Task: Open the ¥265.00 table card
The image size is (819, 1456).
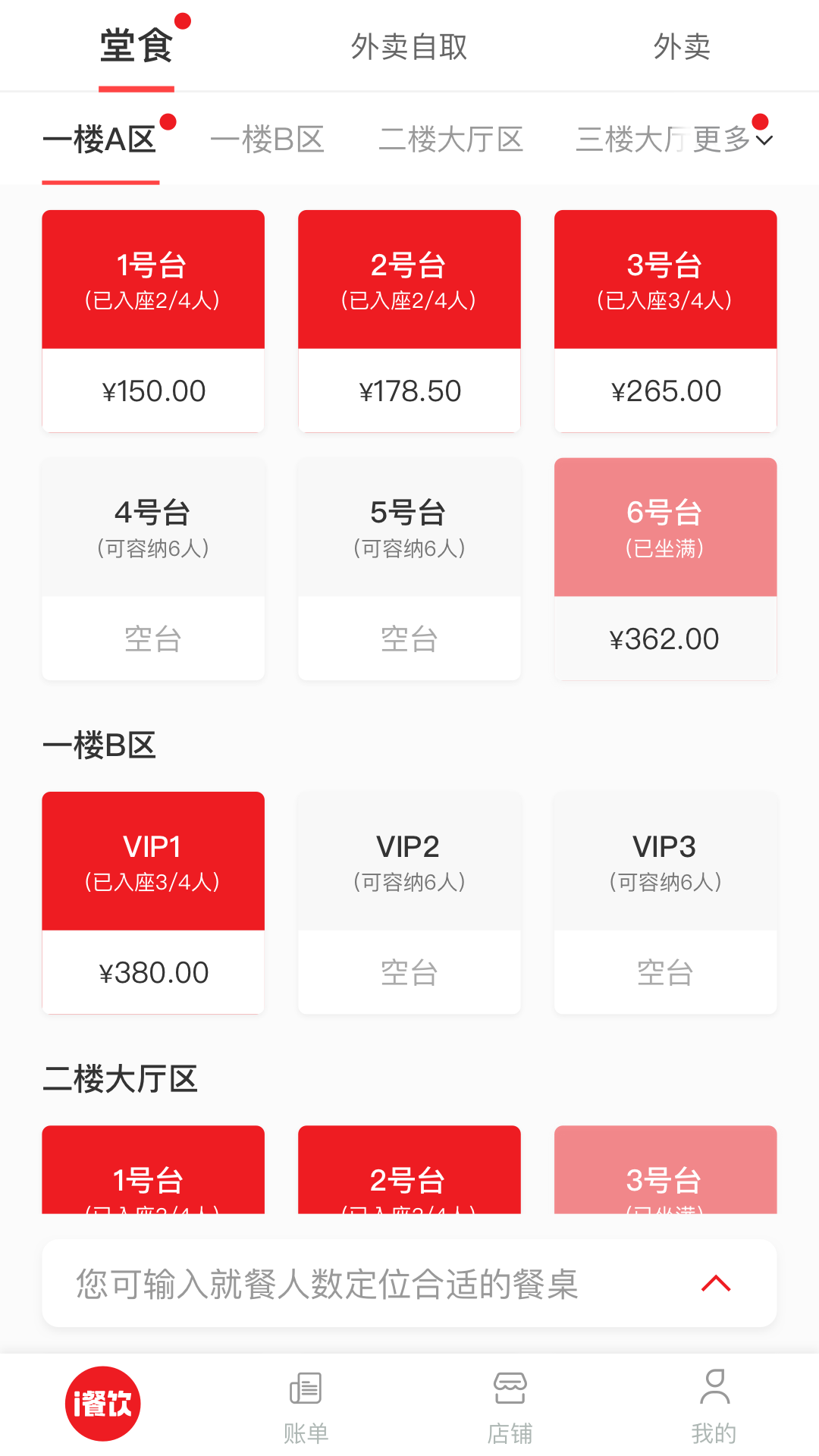Action: (666, 321)
